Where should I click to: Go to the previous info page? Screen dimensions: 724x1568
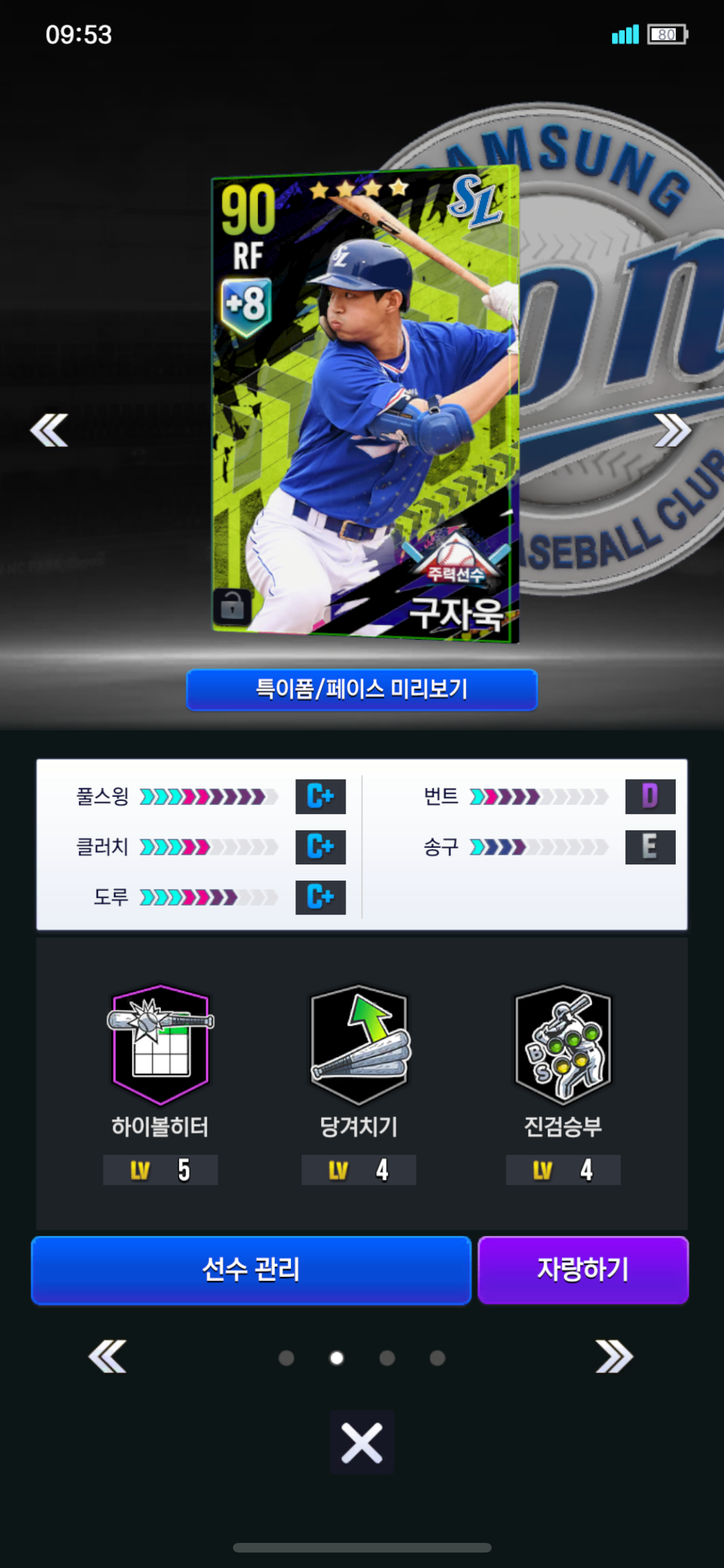(x=107, y=1357)
